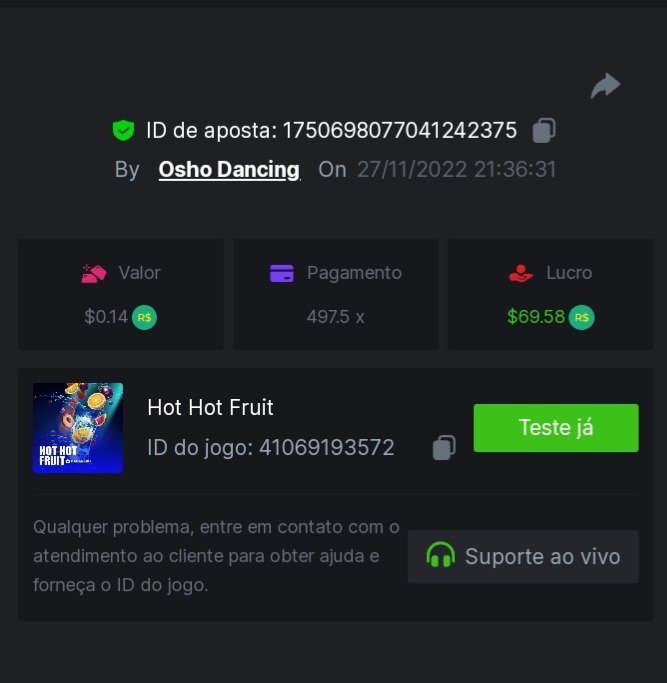Viewport: 667px width, 683px height.
Task: Share this bet result
Action: pos(605,86)
